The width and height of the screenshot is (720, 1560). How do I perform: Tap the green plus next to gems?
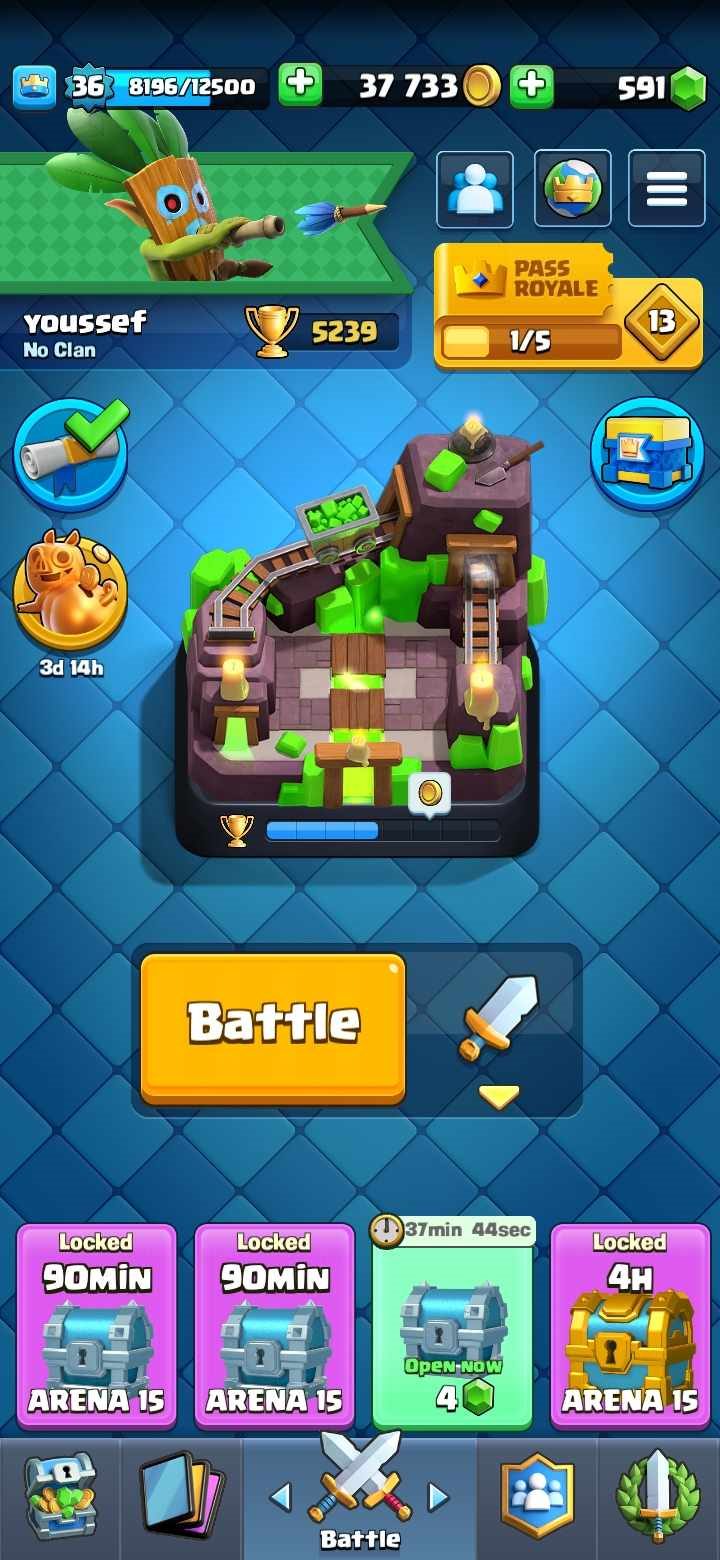click(x=532, y=86)
